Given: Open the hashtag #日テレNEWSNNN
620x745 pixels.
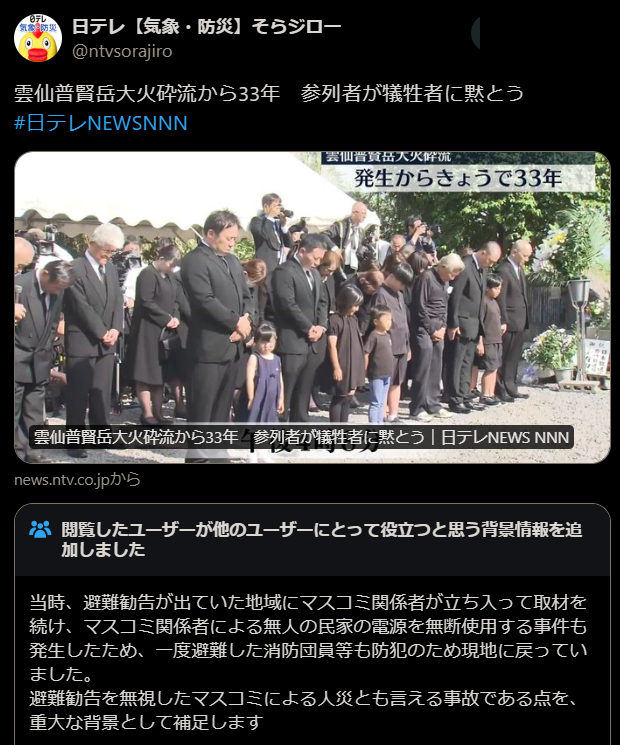Looking at the screenshot, I should pos(100,123).
